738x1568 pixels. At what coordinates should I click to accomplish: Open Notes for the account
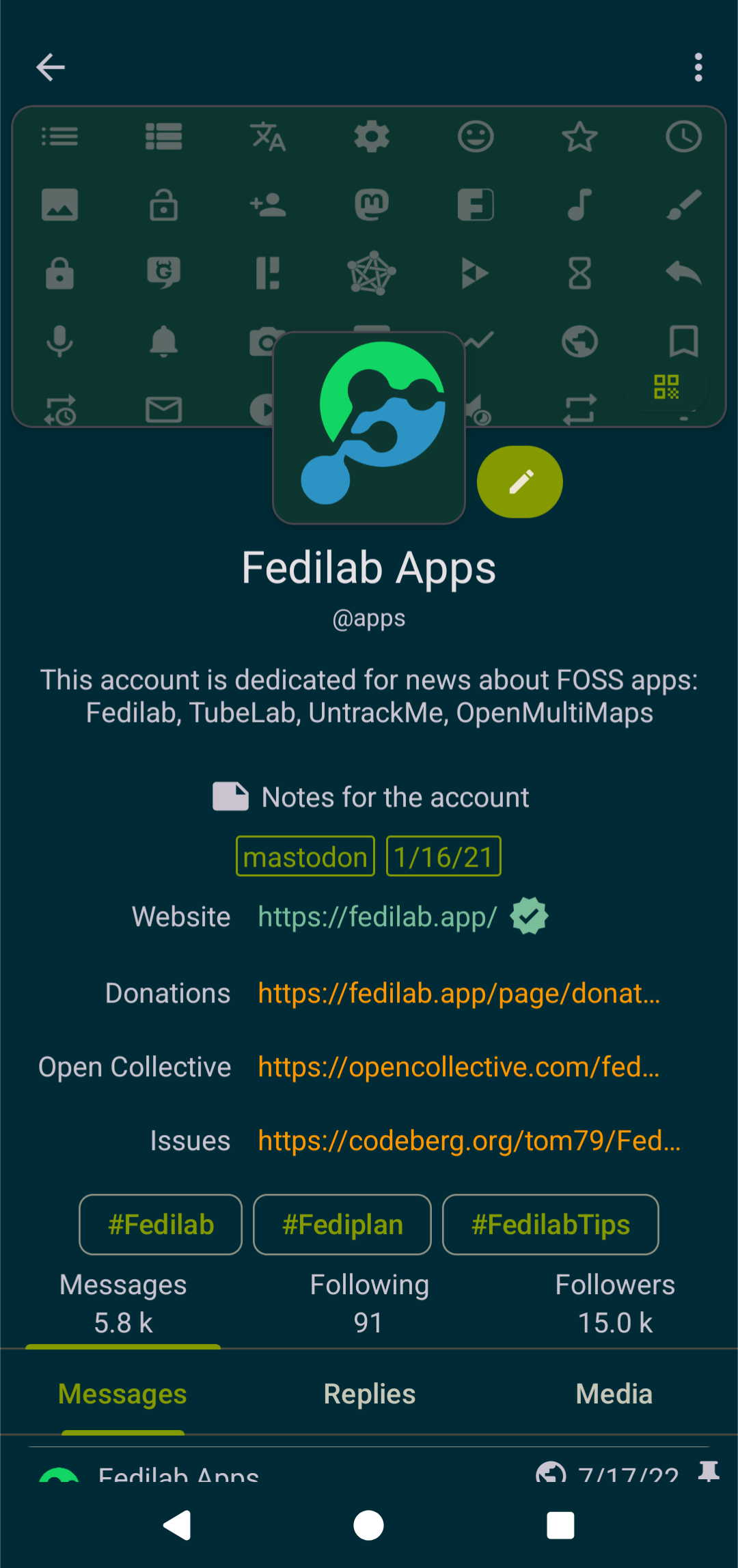click(370, 797)
